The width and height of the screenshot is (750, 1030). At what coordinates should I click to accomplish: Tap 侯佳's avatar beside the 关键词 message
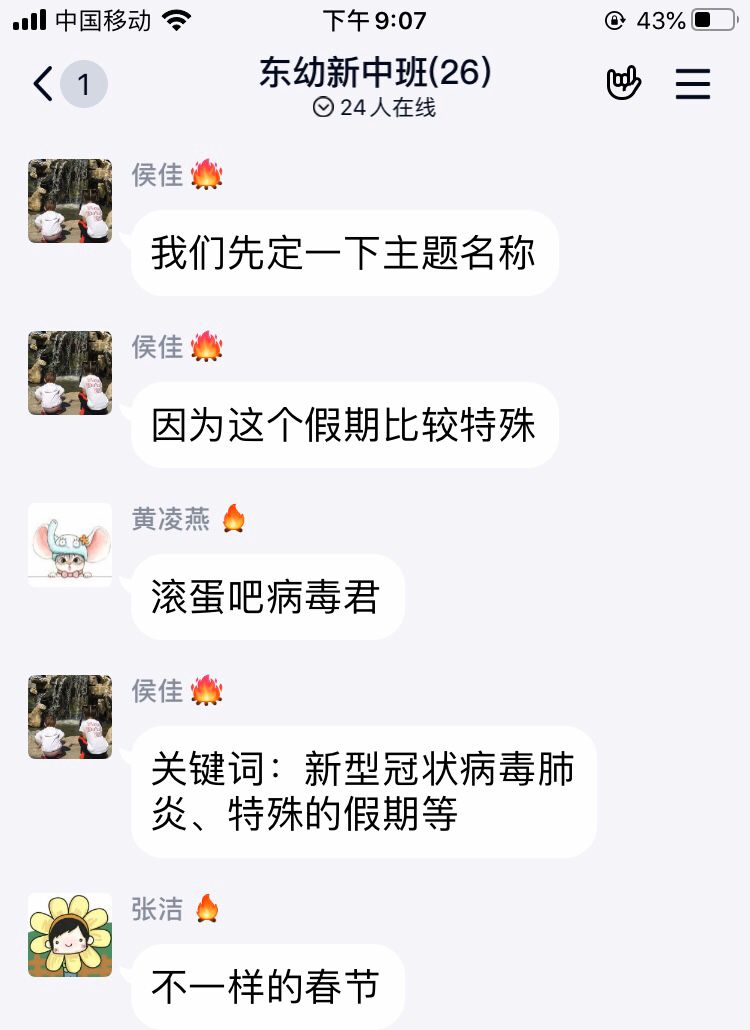click(70, 716)
